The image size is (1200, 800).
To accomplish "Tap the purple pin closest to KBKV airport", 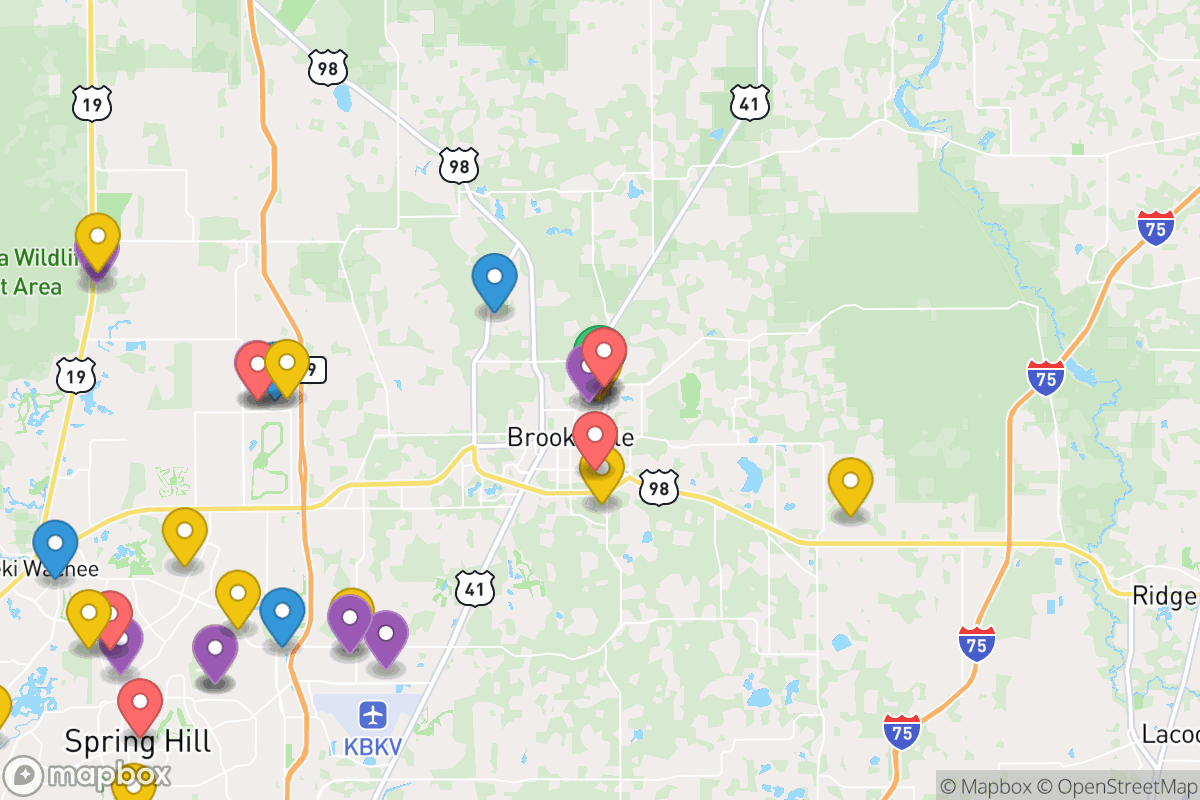I will (386, 635).
